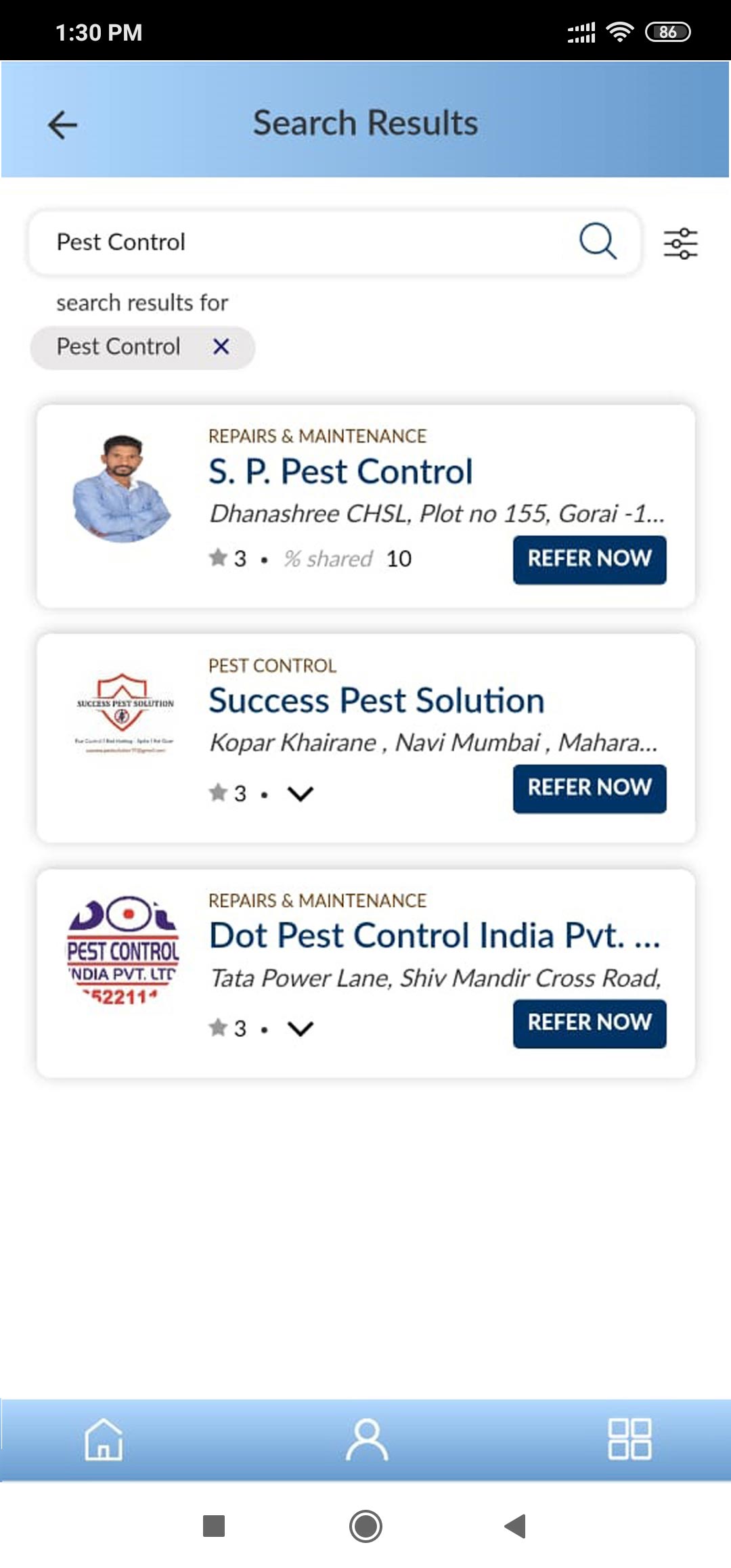Remove the Pest Control filter chip
The height and width of the screenshot is (1568, 731).
221,346
